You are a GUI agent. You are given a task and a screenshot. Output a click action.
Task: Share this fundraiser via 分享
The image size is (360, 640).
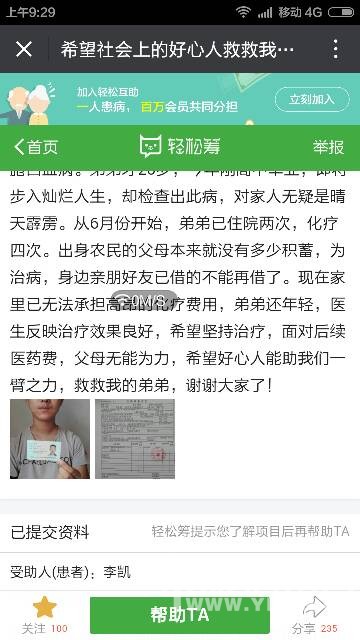[x=315, y=615]
